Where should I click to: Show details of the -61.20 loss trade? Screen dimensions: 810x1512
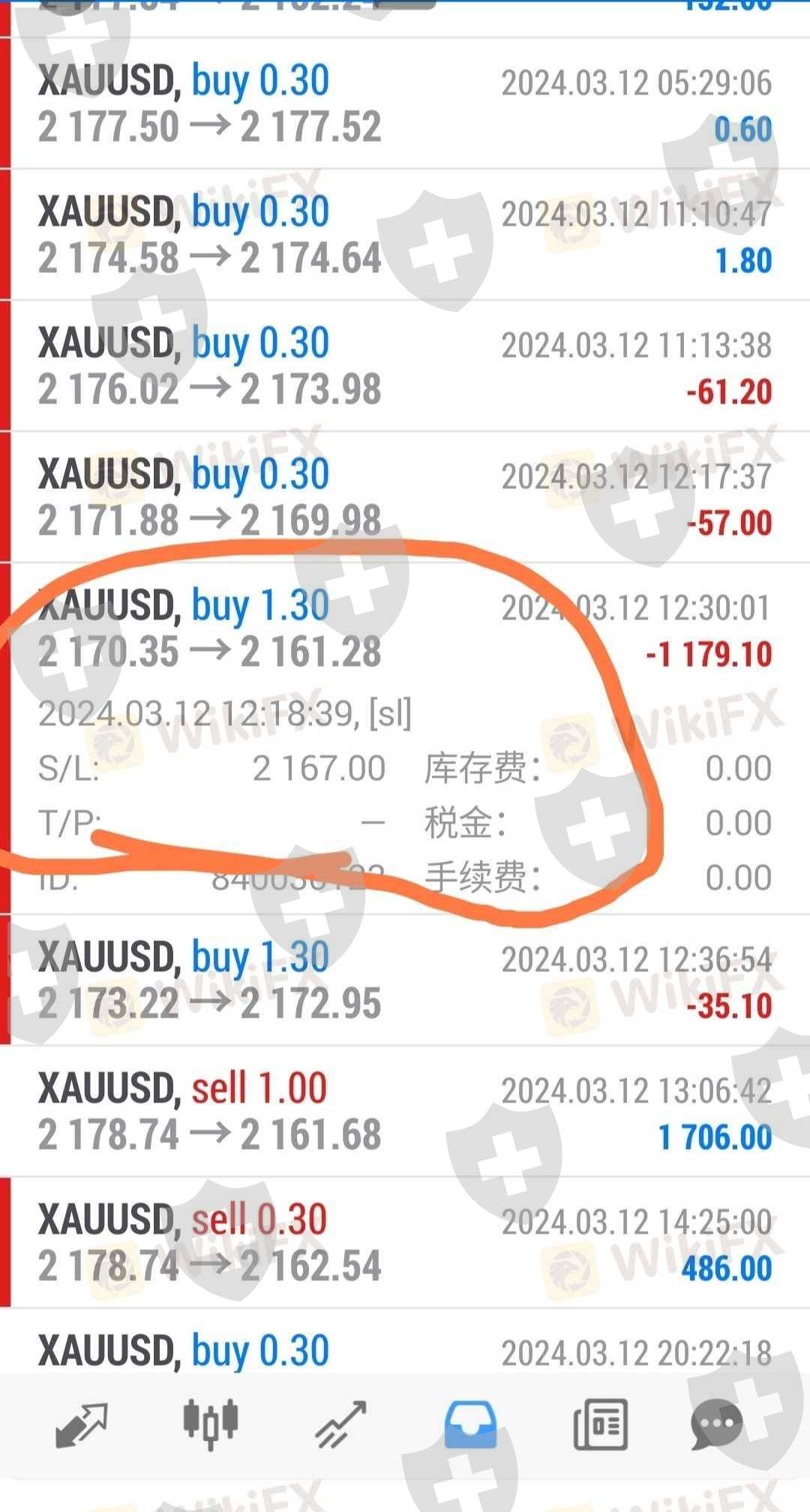click(405, 367)
